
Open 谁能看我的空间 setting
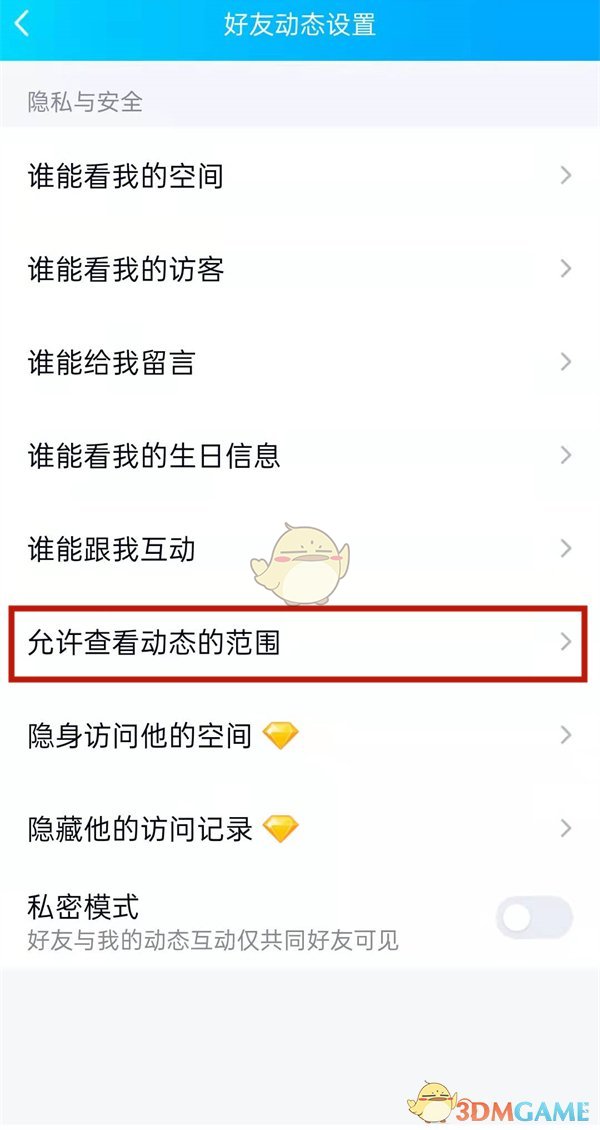pos(298,176)
